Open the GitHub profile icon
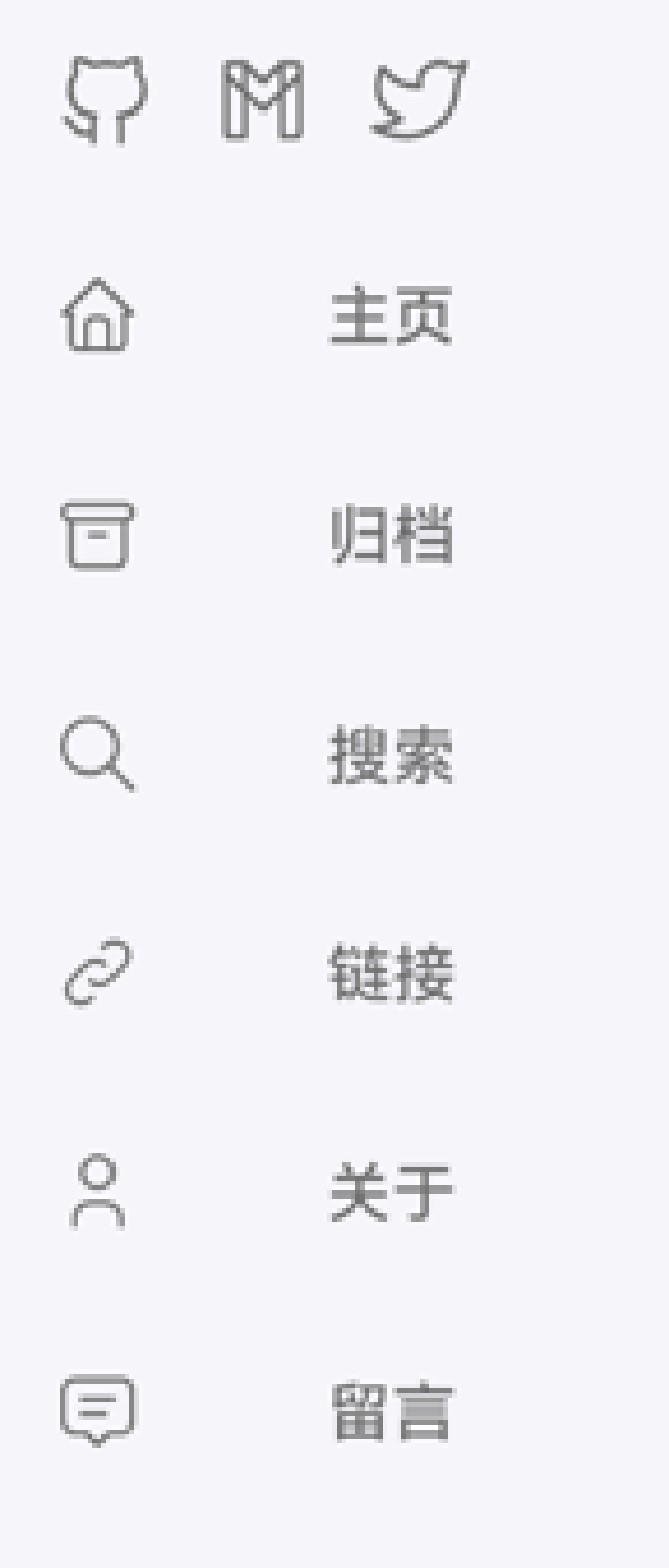The image size is (669, 1568). click(105, 99)
